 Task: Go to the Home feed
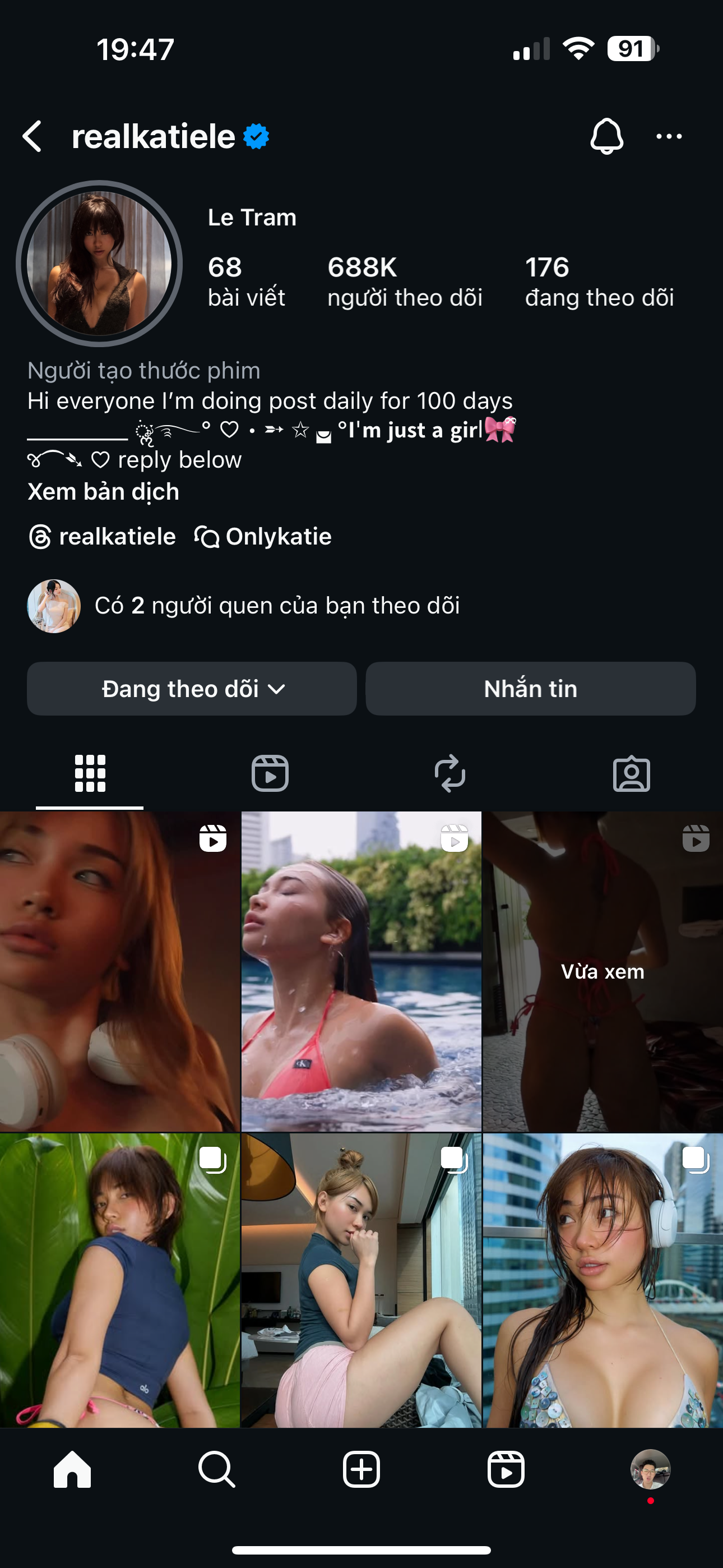coord(72,1469)
